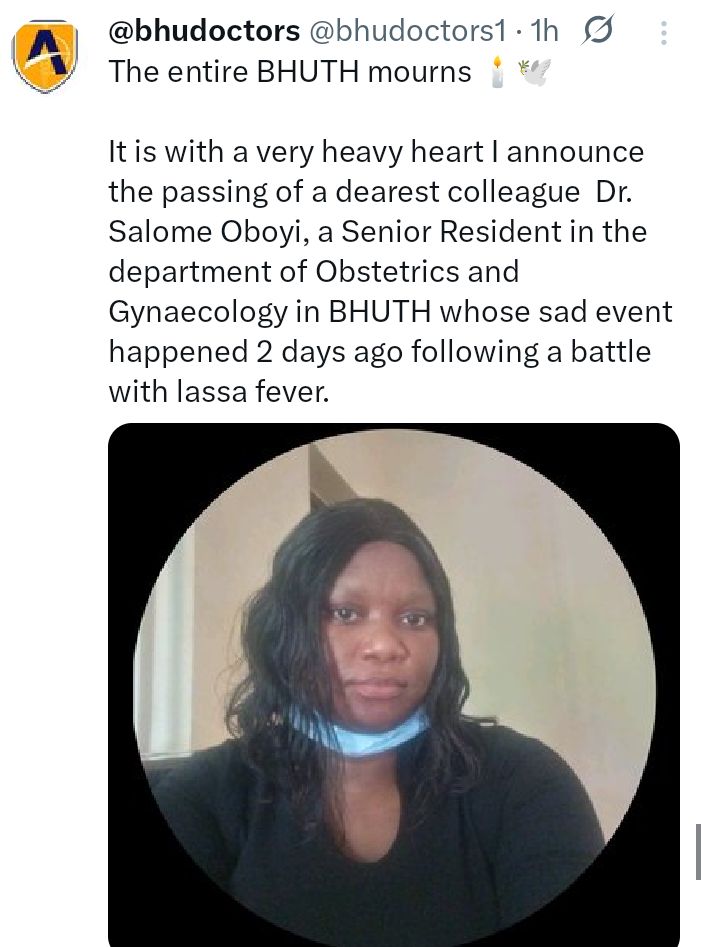Open the post's three-dot overflow menu
This screenshot has width=701, height=947.
(663, 32)
